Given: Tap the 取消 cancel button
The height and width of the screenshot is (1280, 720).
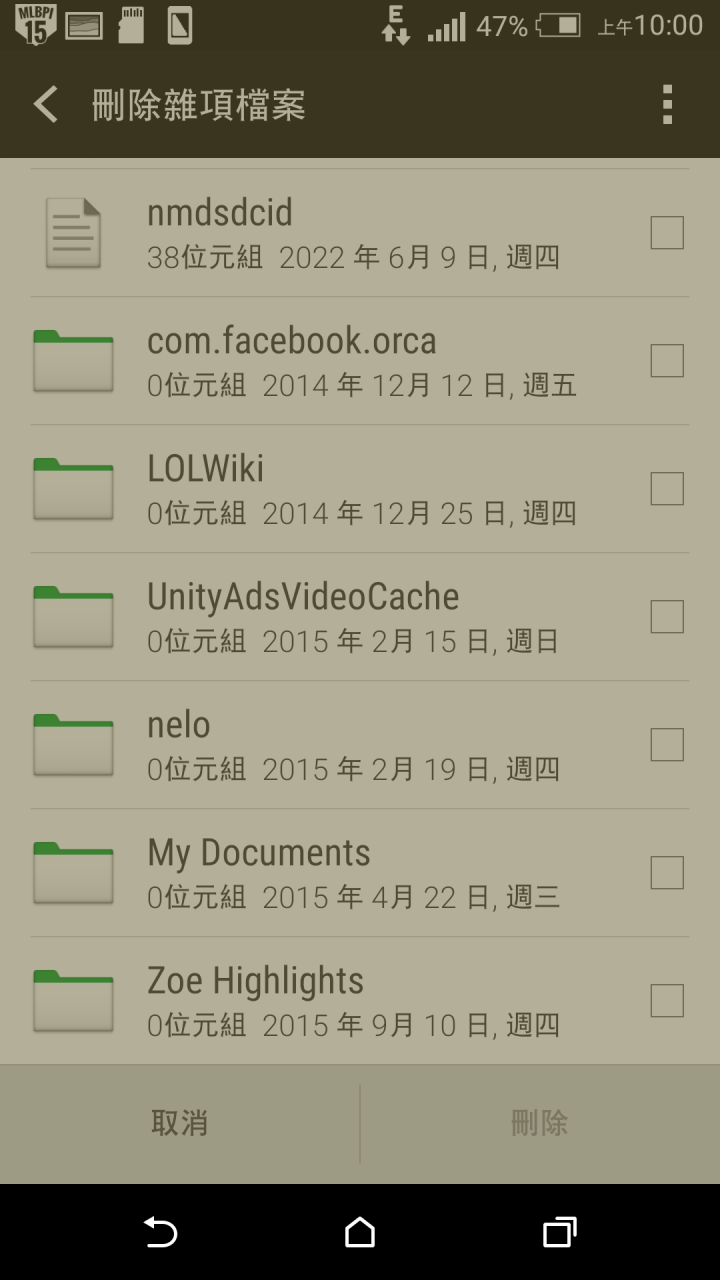Looking at the screenshot, I should [x=180, y=1123].
